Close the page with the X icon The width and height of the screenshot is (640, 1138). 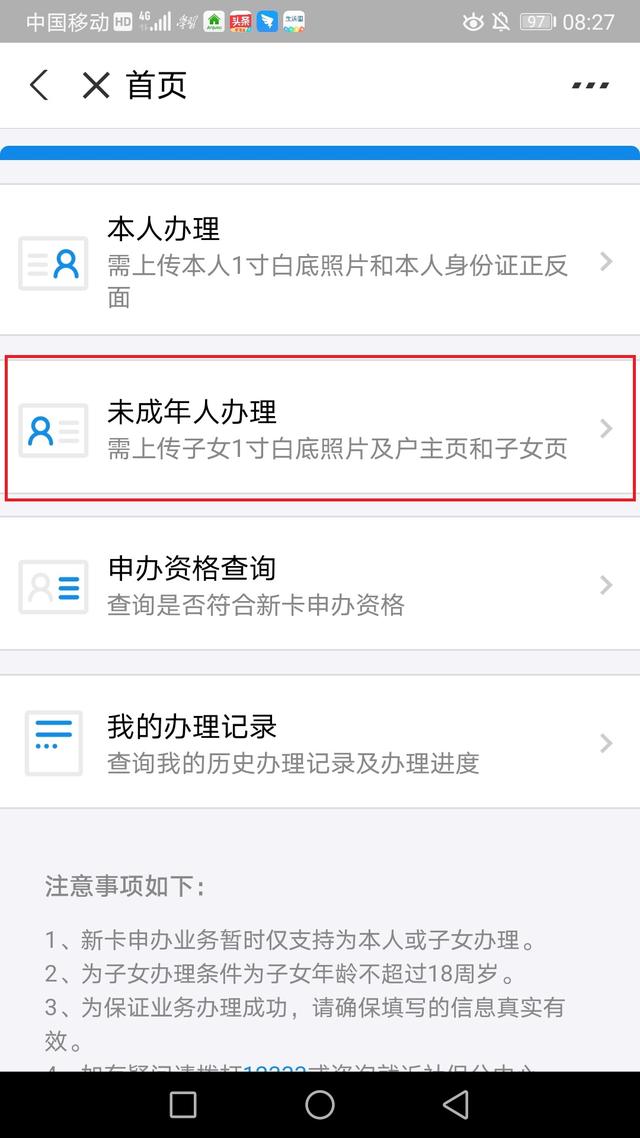[x=96, y=86]
